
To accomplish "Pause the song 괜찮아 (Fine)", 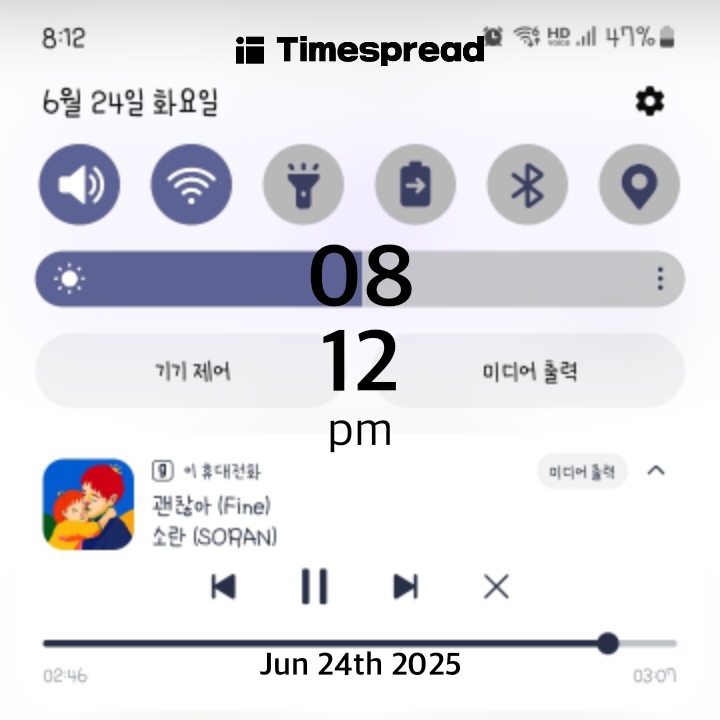I will 314,587.
